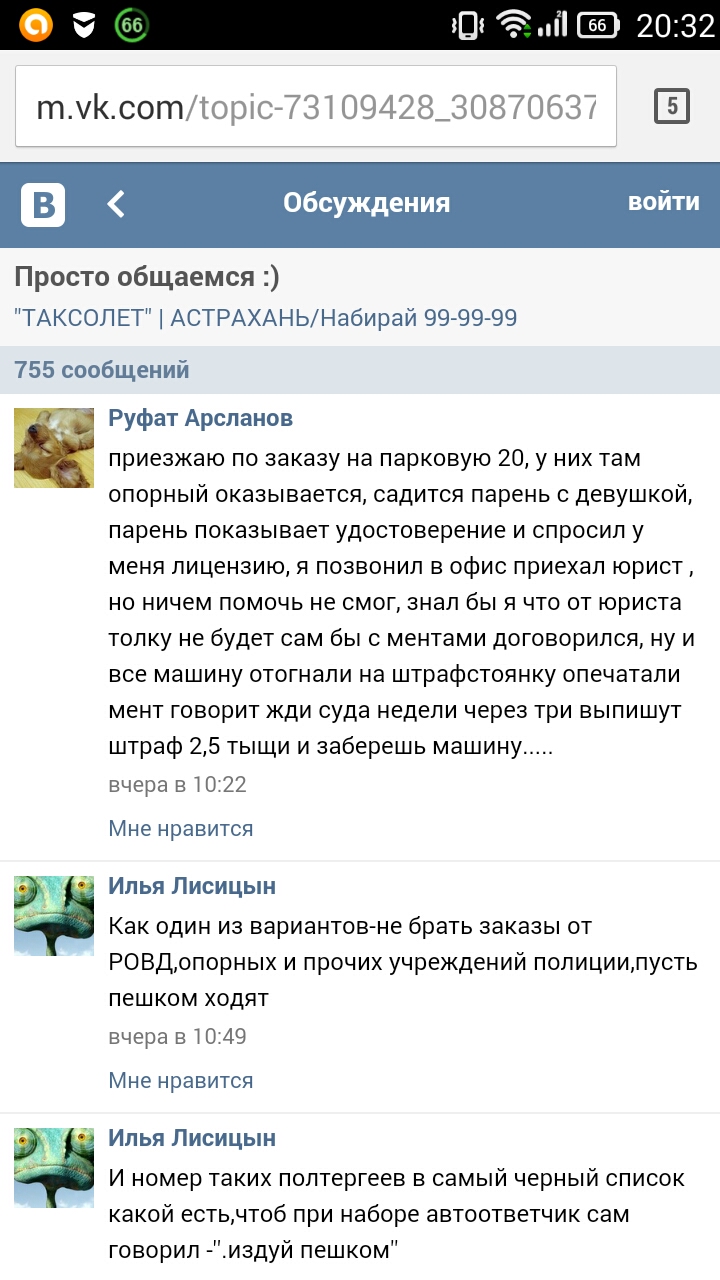Tap Руфат Арсланов's avatar picture
The height and width of the screenshot is (1280, 720).
(x=54, y=448)
